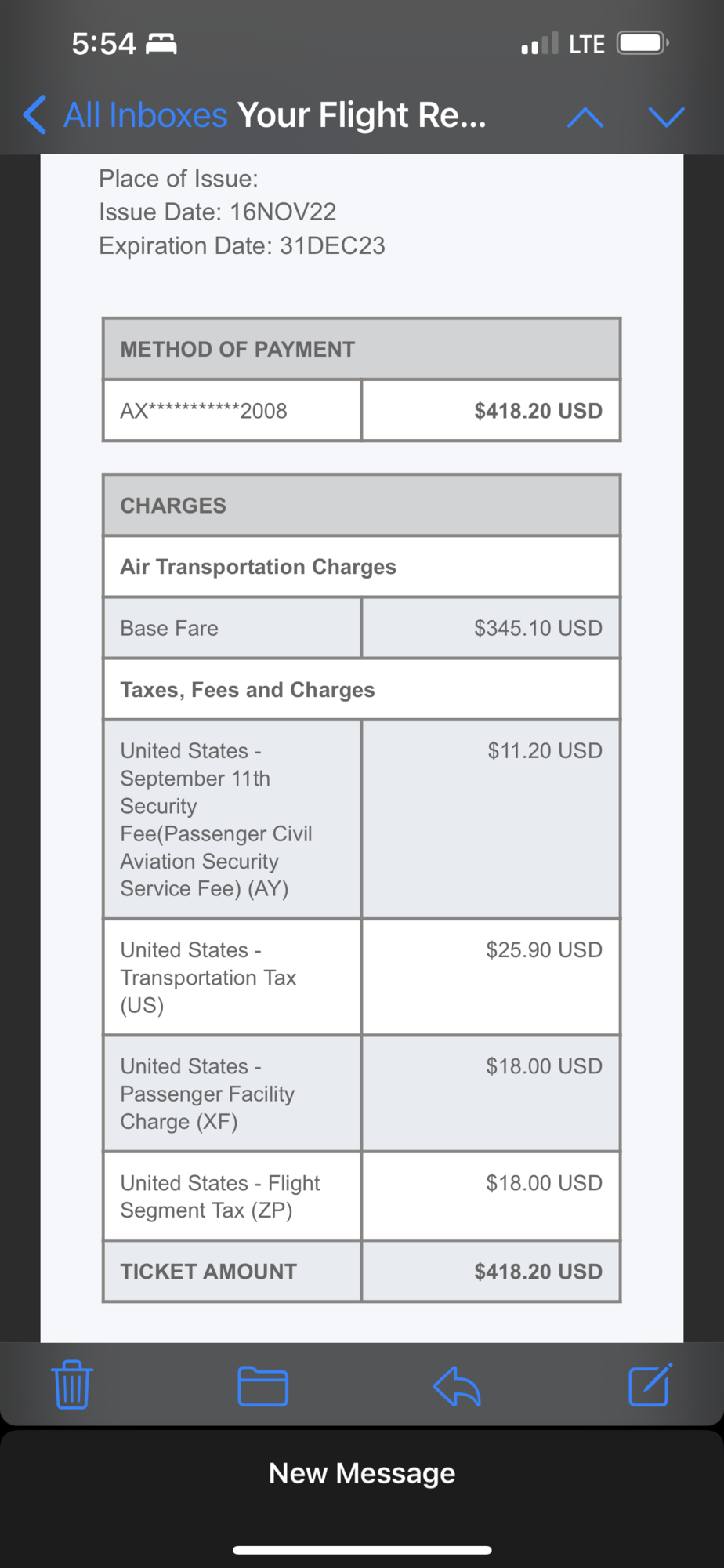Delete this email with the trash icon
The width and height of the screenshot is (724, 1568).
72,1385
